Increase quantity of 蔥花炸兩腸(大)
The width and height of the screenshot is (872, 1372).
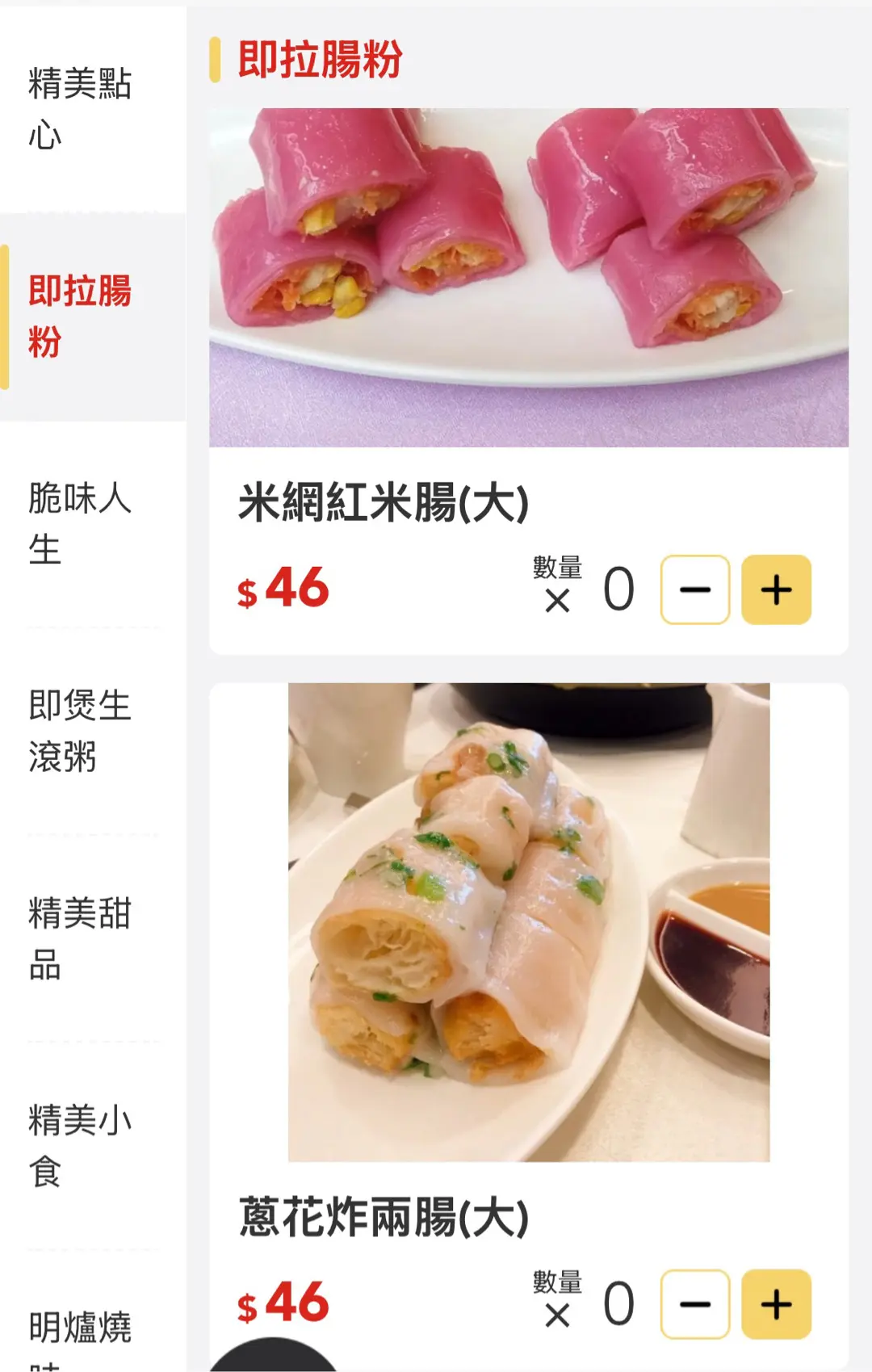[776, 1304]
